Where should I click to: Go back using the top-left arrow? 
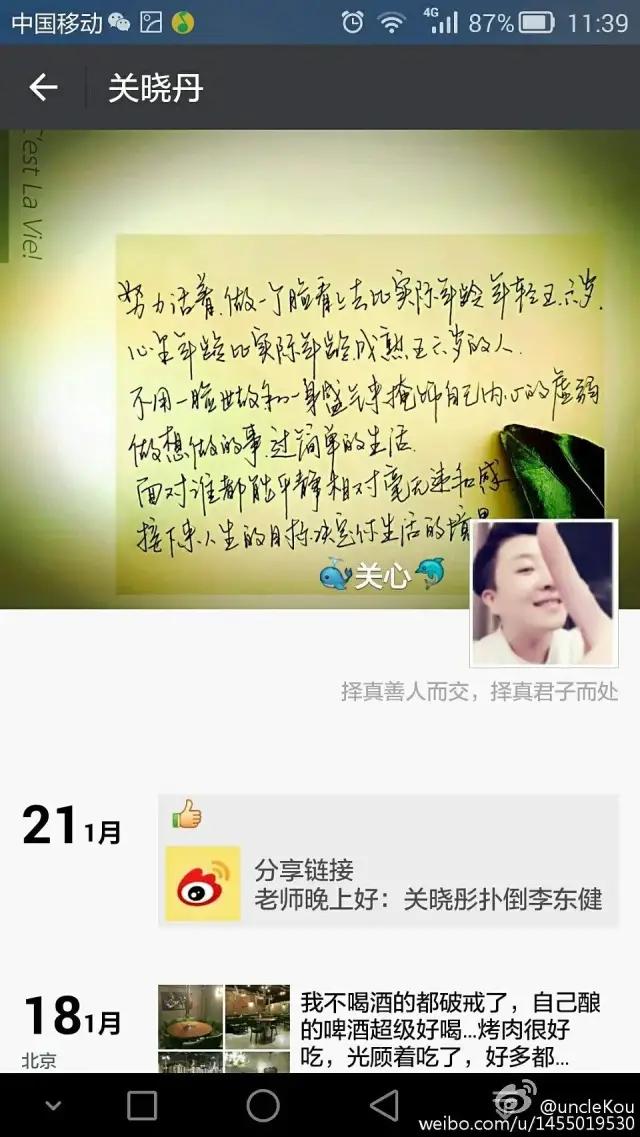[43, 88]
